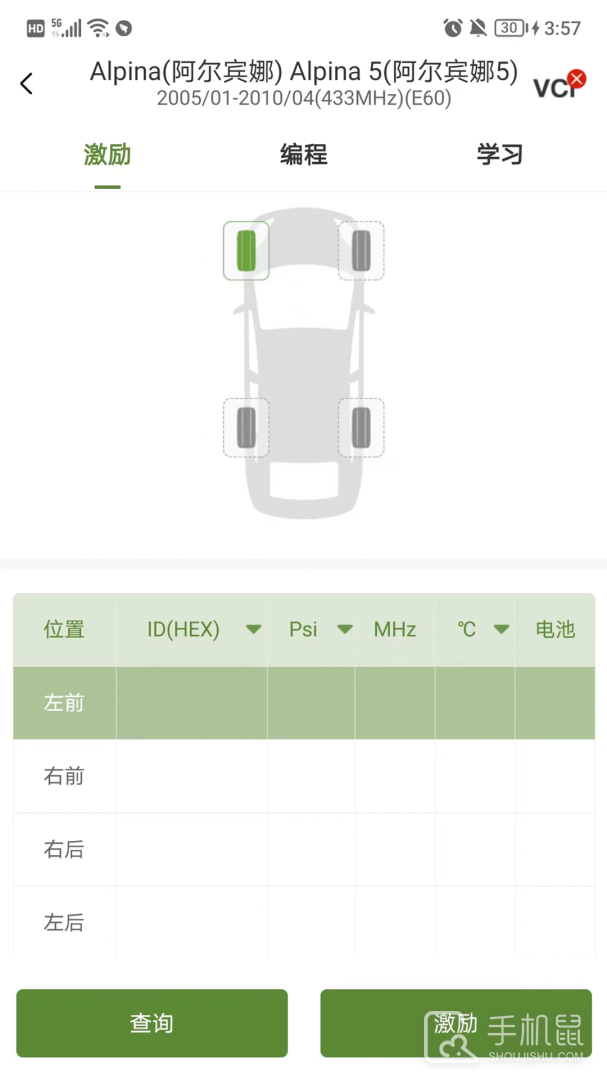Image resolution: width=607 pixels, height=1080 pixels.
Task: Tap the VCI connection status icon
Action: (558, 86)
